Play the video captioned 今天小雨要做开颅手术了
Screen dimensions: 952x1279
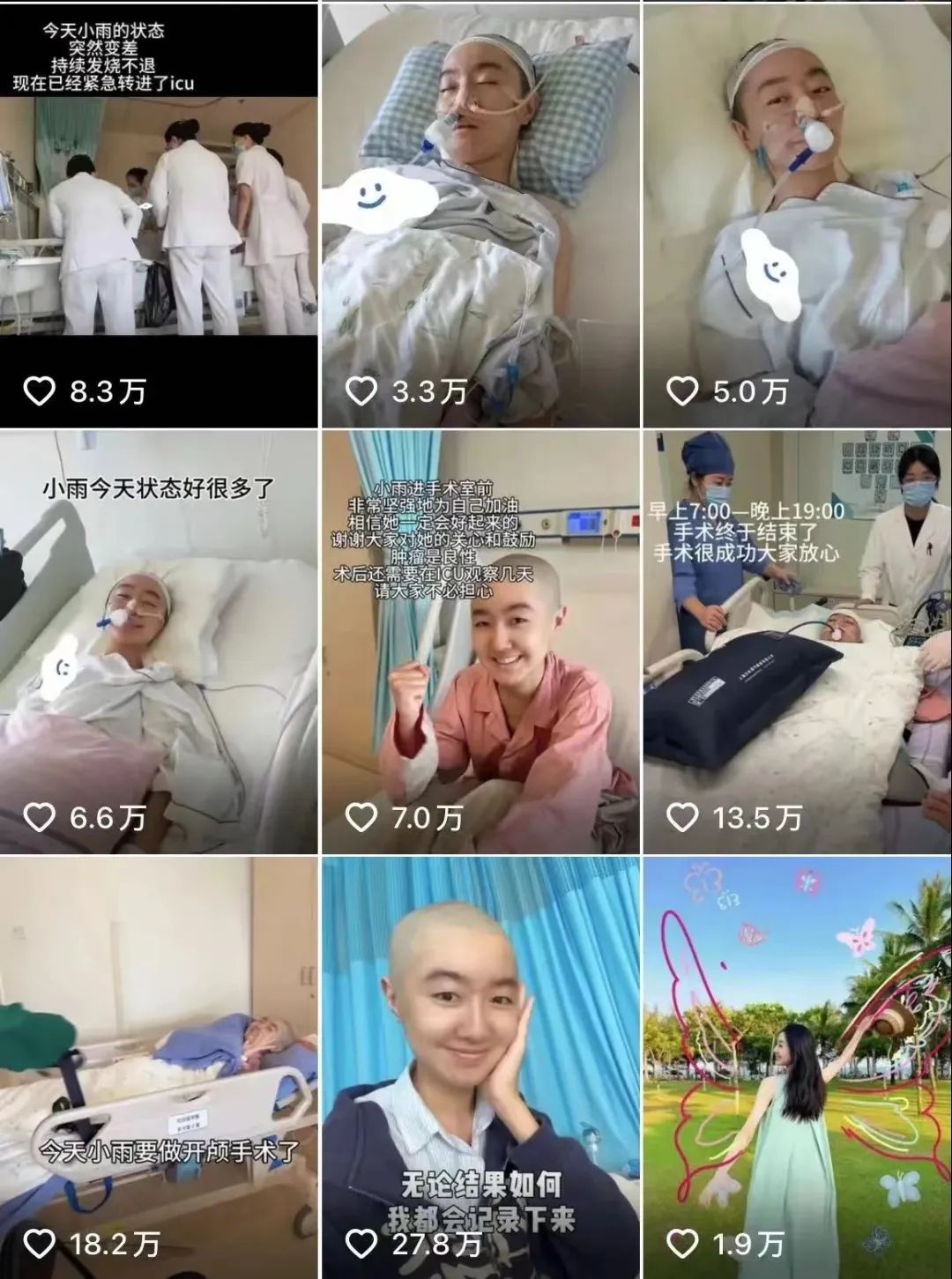tap(159, 1067)
